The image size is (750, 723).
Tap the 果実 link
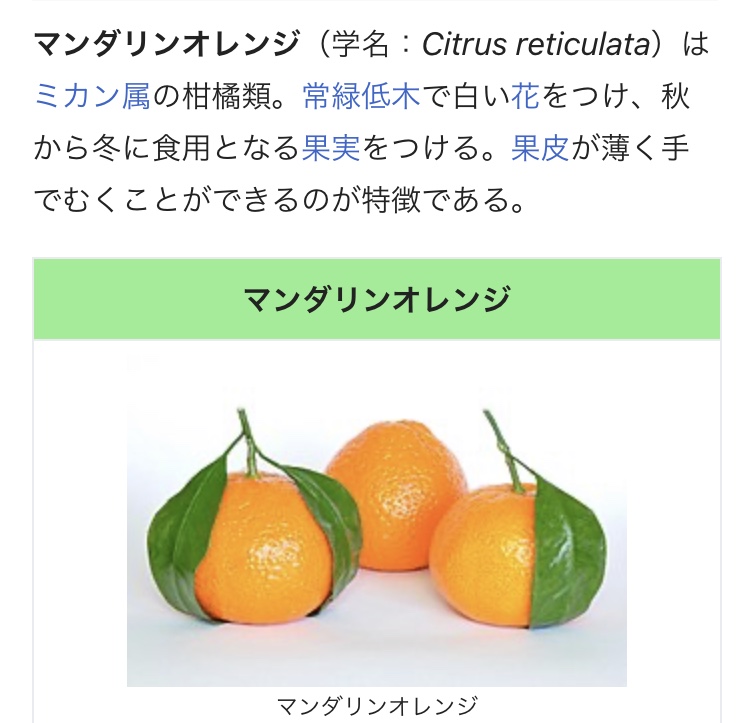tap(331, 148)
